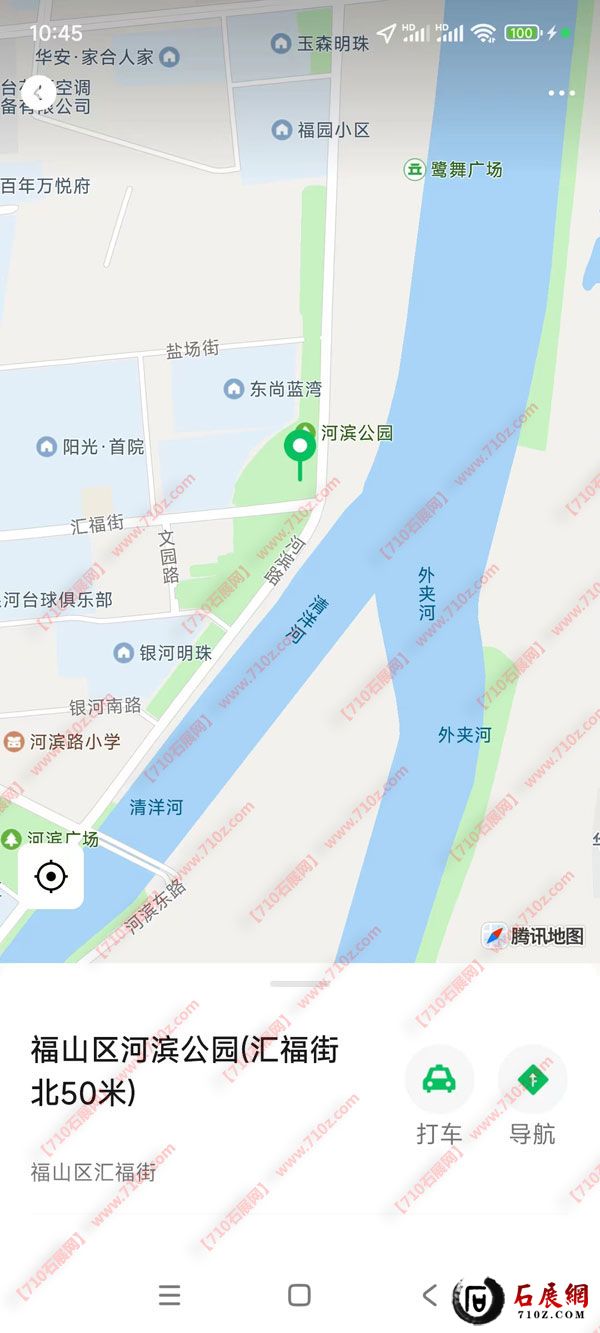Select the green 河滨公园 location pin
Screen dimensions: 600x1333
point(300,448)
